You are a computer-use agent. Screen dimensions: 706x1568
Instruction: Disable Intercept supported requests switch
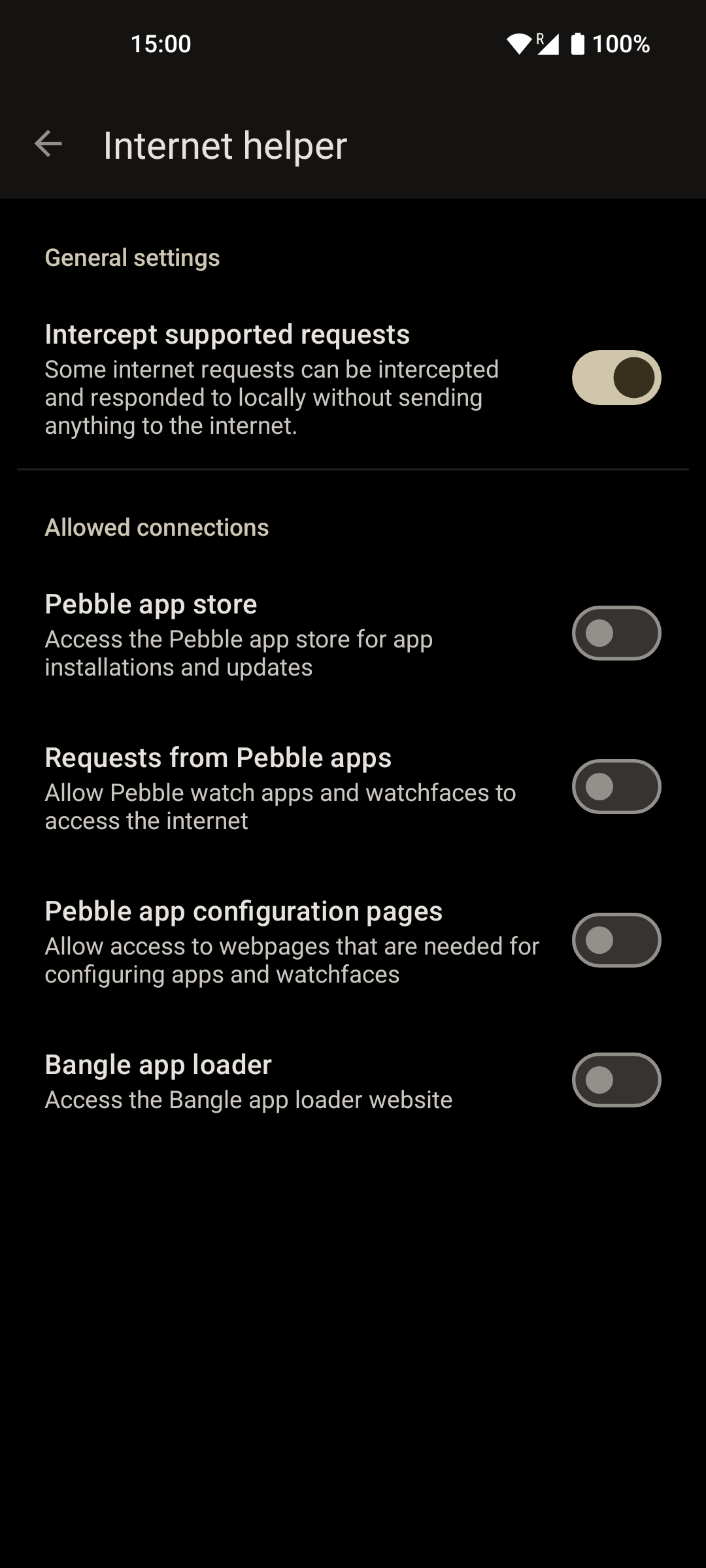tap(616, 378)
